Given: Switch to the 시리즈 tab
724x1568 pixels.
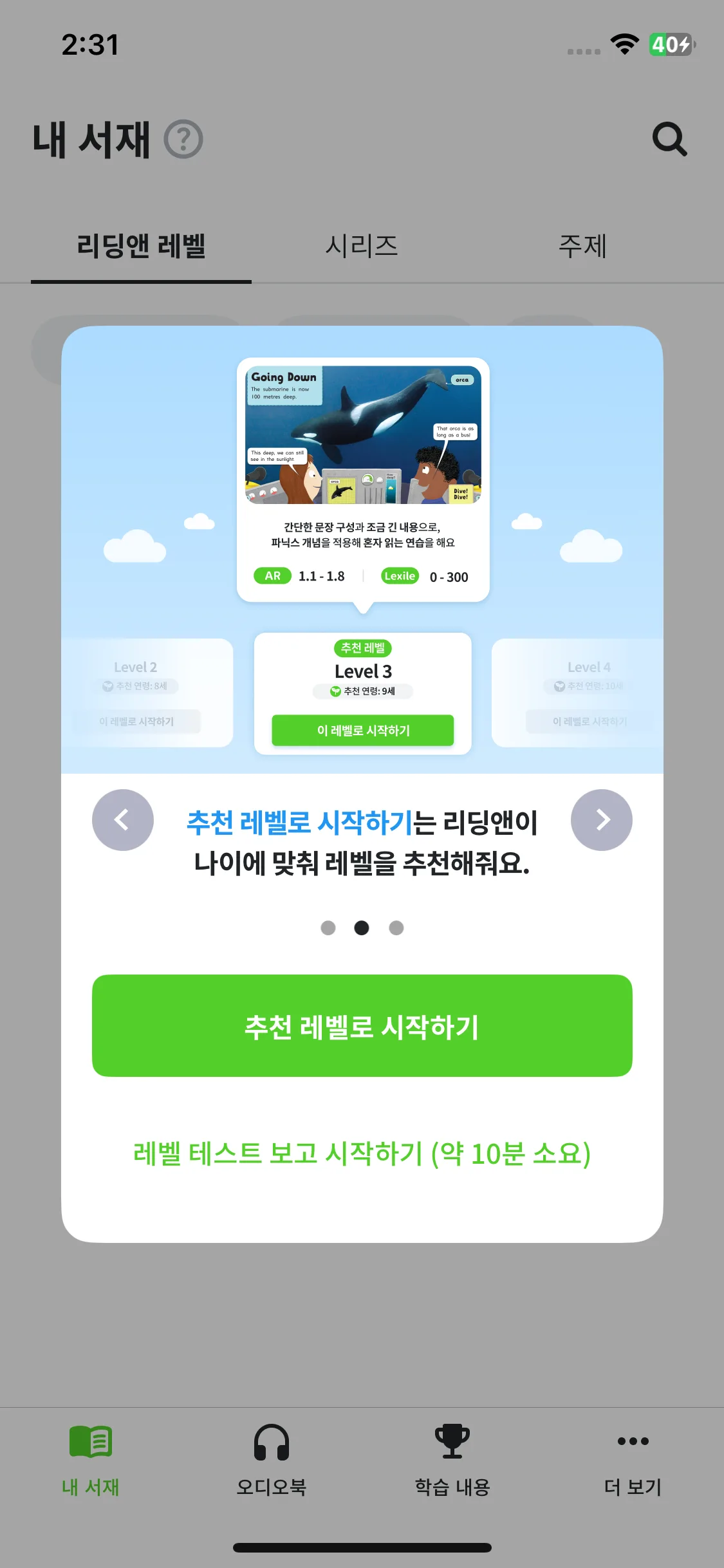Looking at the screenshot, I should 362,247.
